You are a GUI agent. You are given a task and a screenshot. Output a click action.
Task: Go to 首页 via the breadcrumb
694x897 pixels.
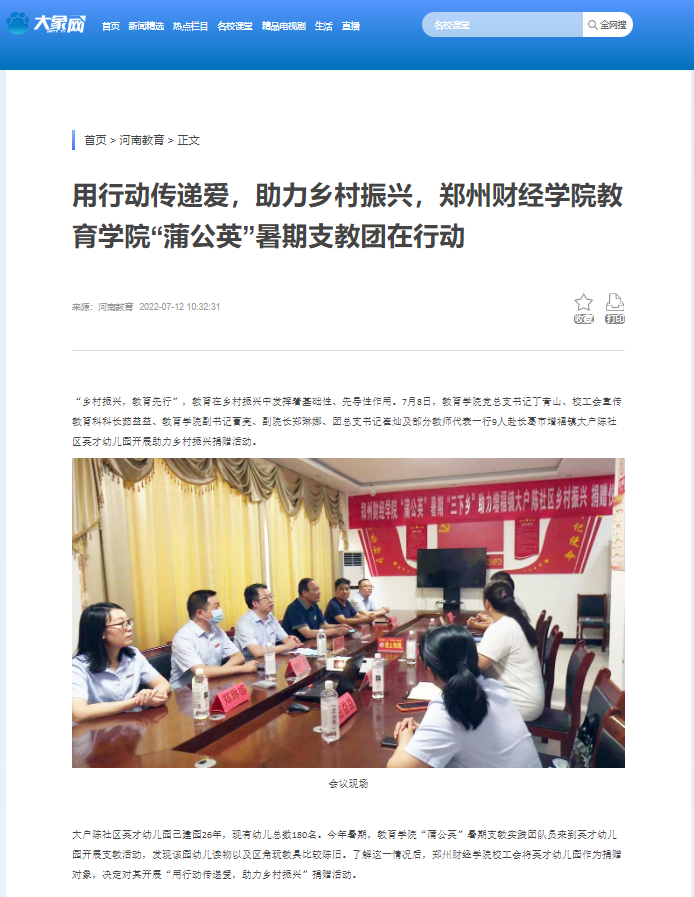95,140
